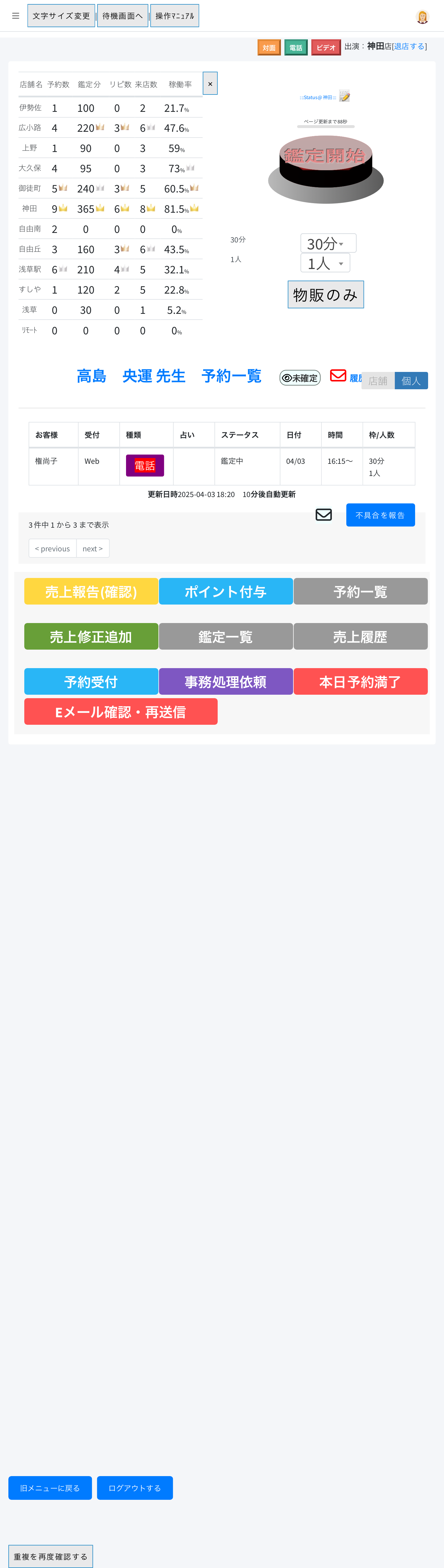The image size is (444, 1568).
Task: Expand the 30分 duration dropdown
Action: click(328, 244)
